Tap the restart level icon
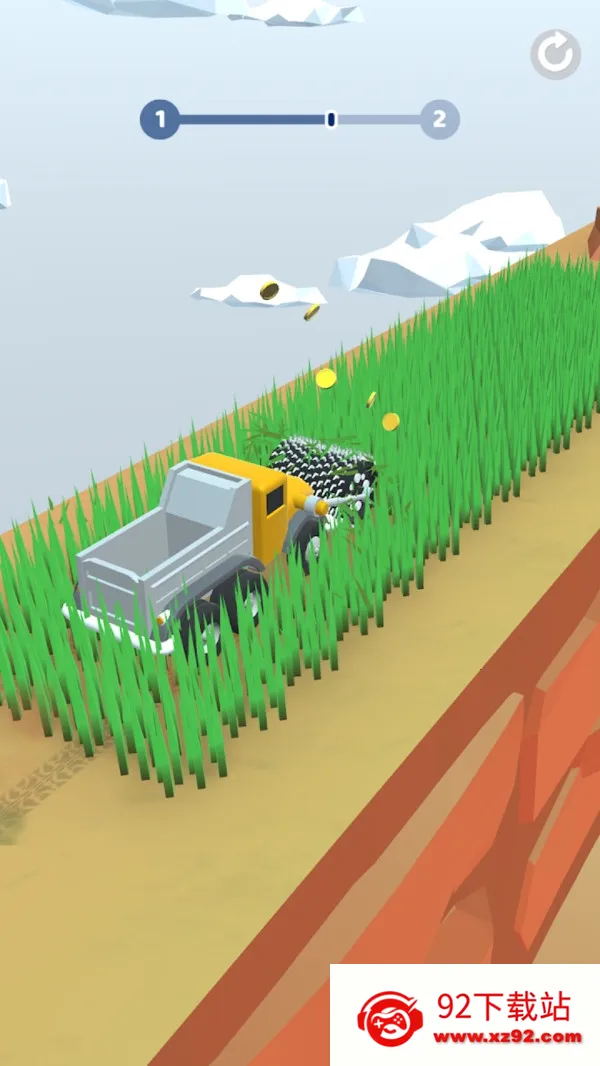Screen dimensions: 600x1066 [x=555, y=54]
